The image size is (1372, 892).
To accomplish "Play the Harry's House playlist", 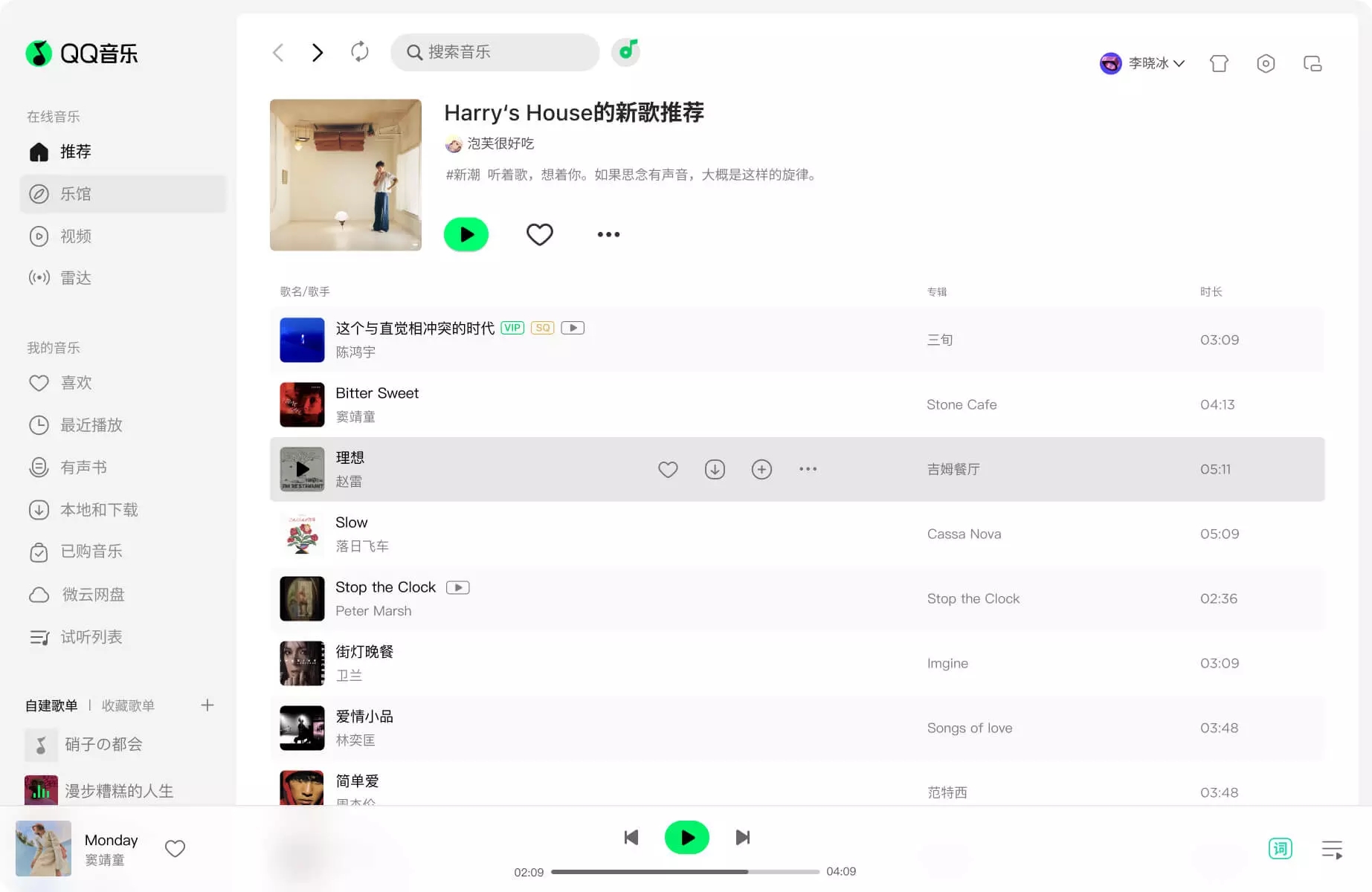I will (466, 234).
